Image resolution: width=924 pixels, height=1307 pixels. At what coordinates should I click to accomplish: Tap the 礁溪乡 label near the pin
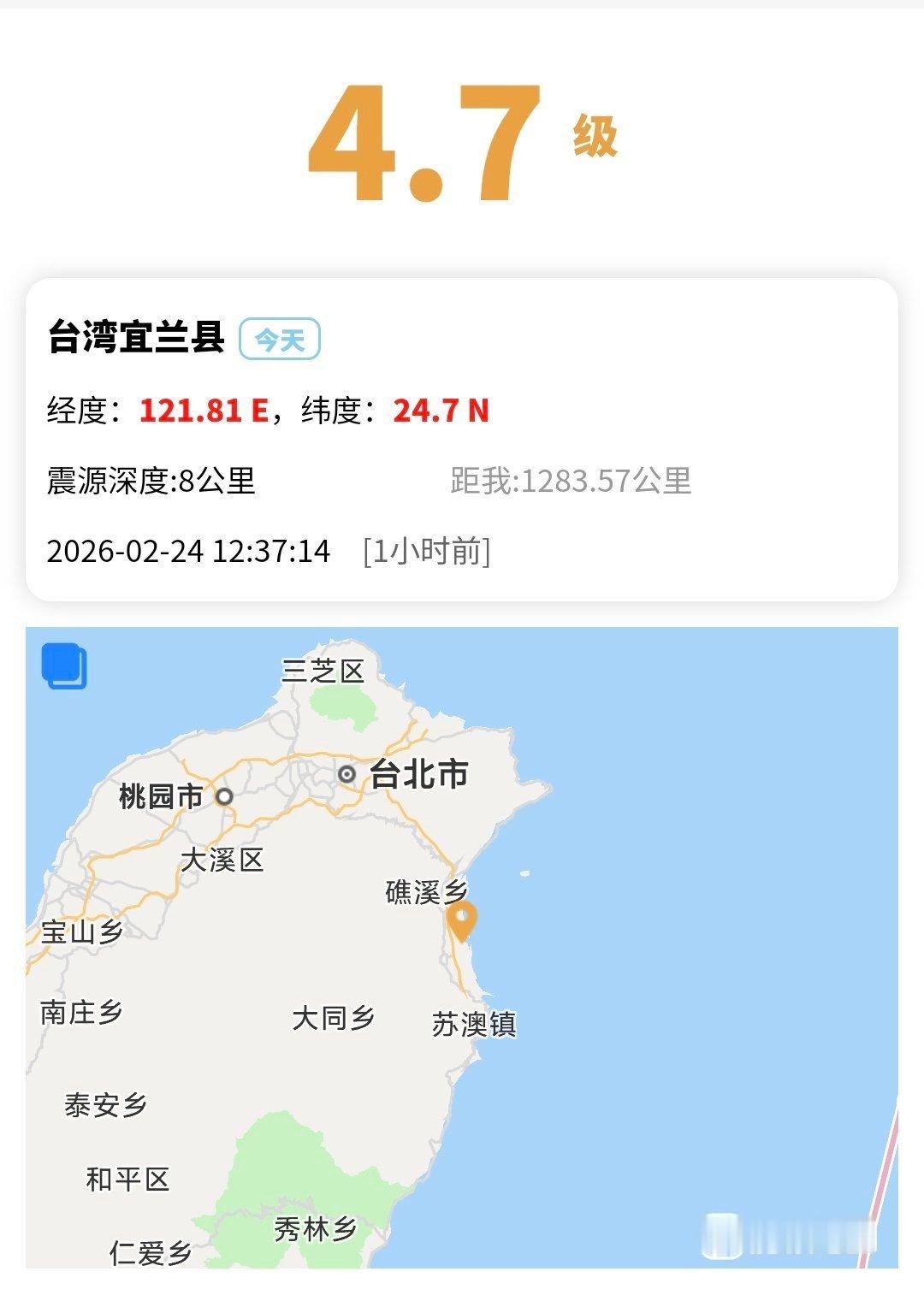point(424,892)
